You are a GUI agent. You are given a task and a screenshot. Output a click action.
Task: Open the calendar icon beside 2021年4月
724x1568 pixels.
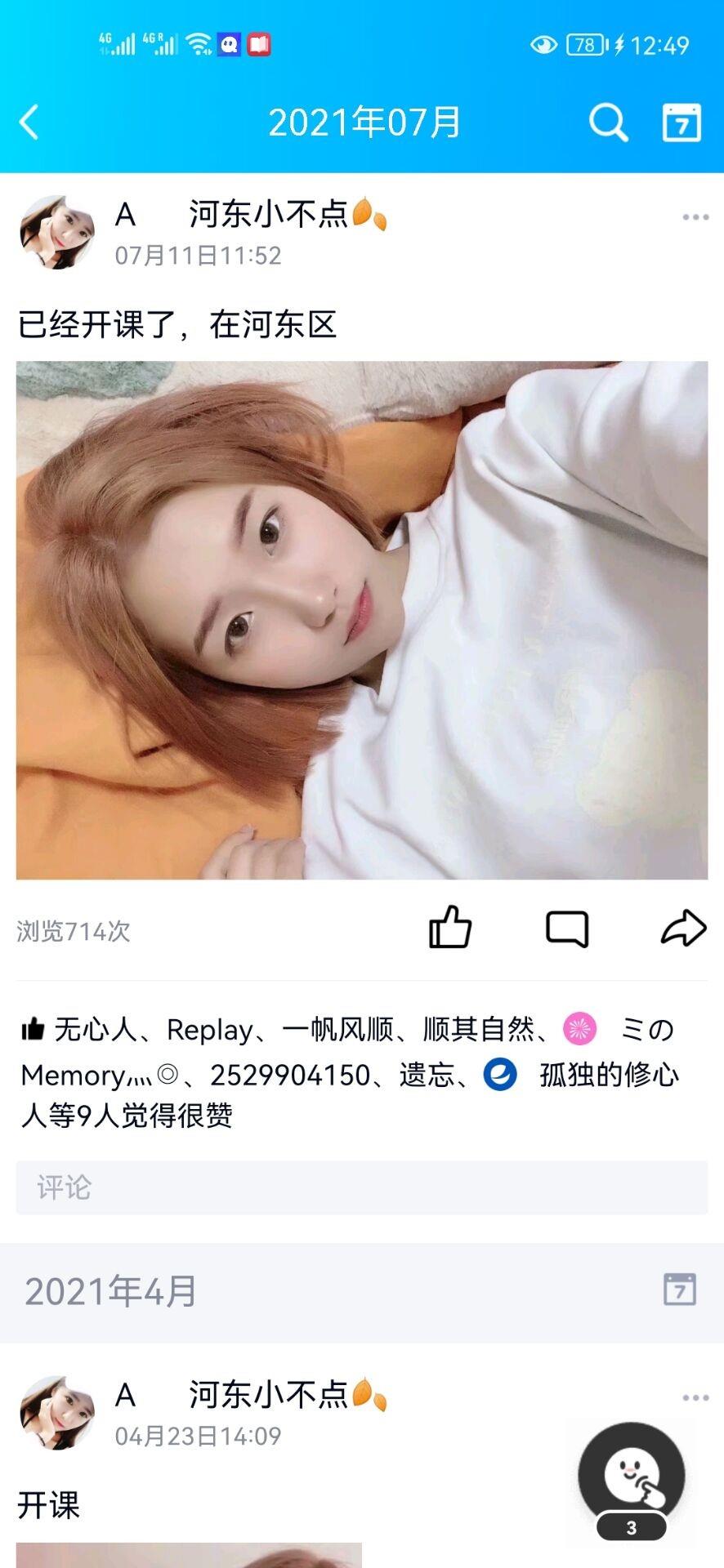[x=679, y=1290]
